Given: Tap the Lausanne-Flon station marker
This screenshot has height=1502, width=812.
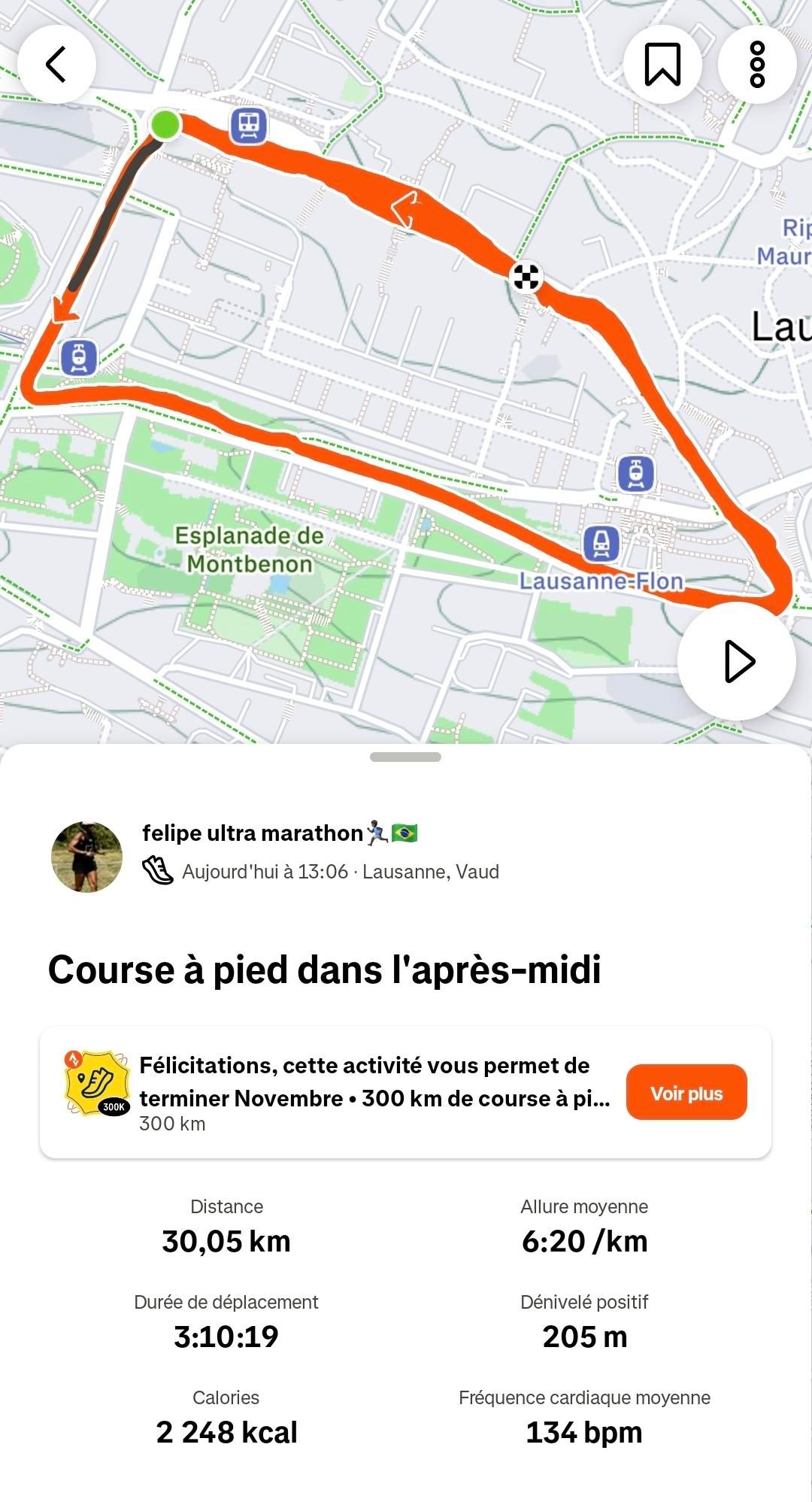Looking at the screenshot, I should (x=601, y=543).
